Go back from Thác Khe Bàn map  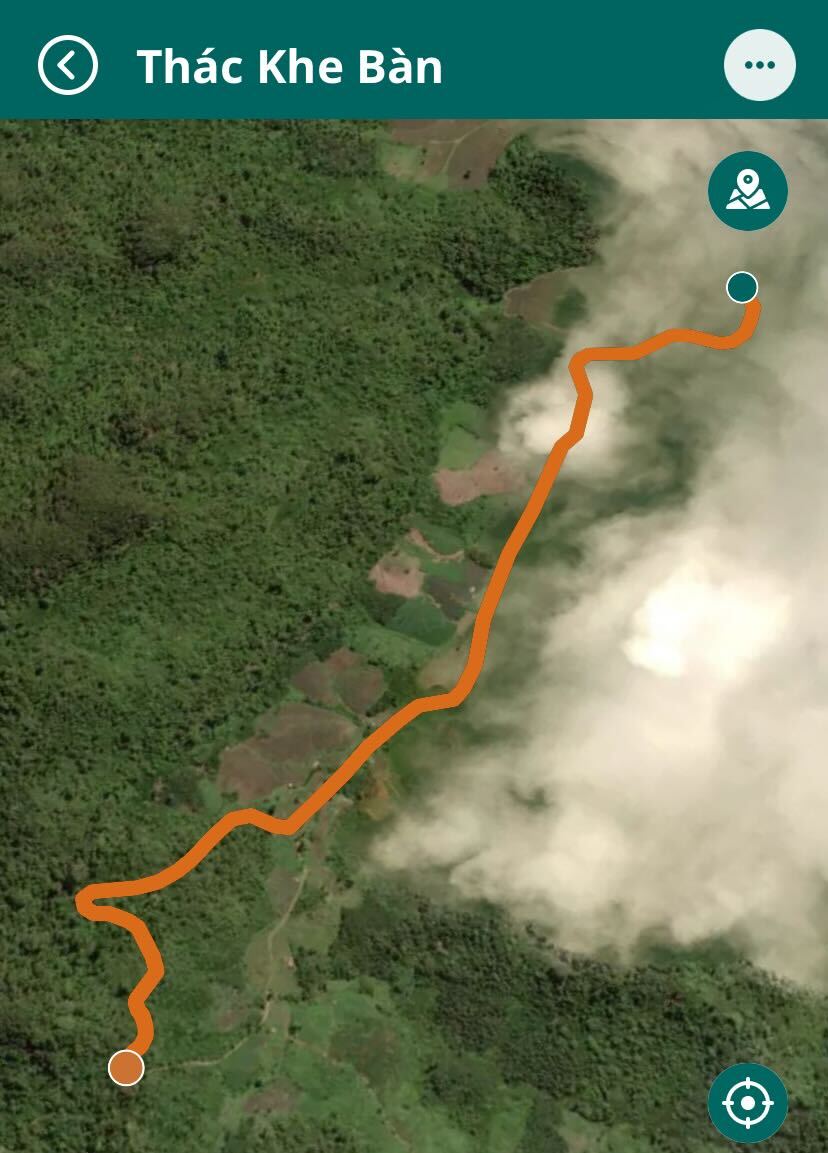(x=68, y=65)
